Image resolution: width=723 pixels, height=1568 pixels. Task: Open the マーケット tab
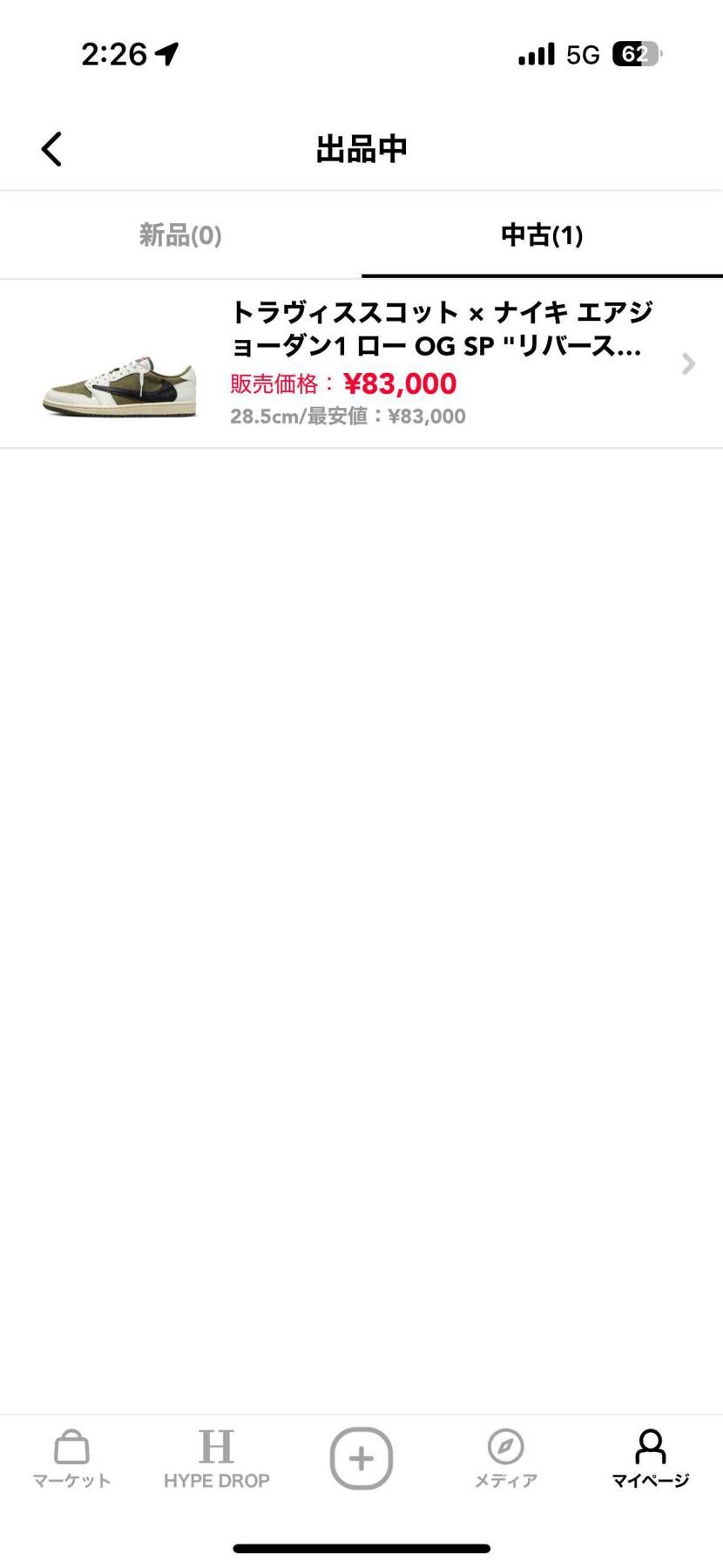pos(71,1458)
